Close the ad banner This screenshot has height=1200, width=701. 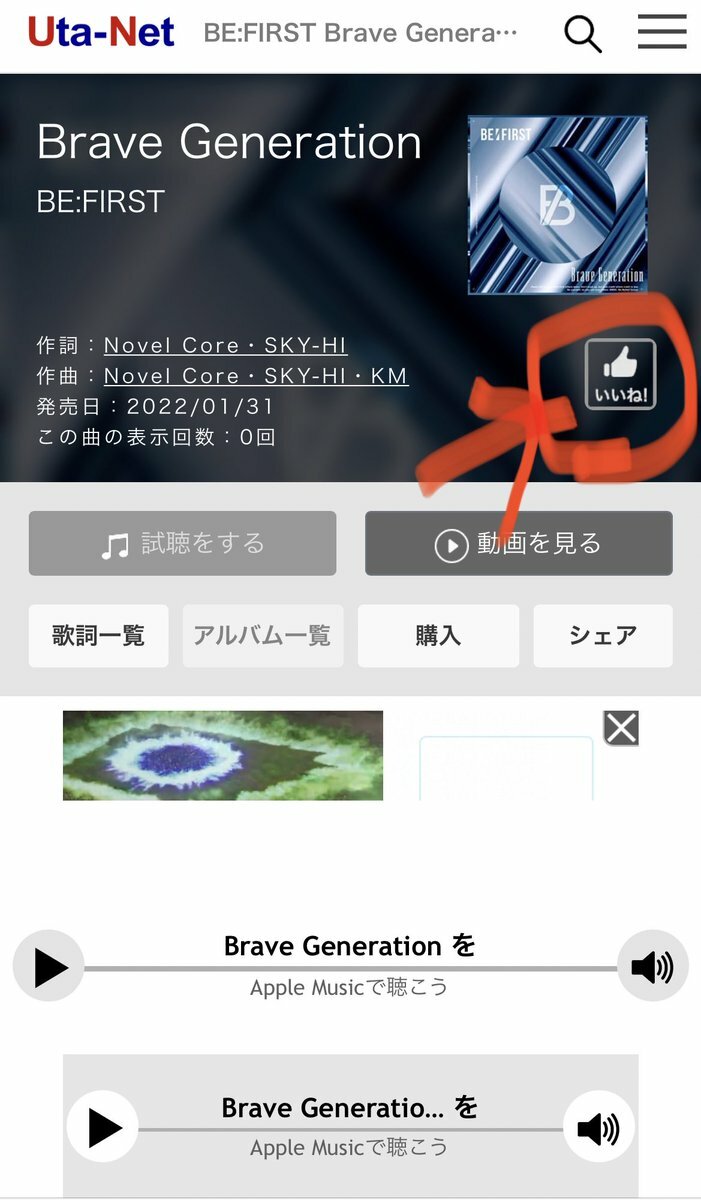point(621,728)
